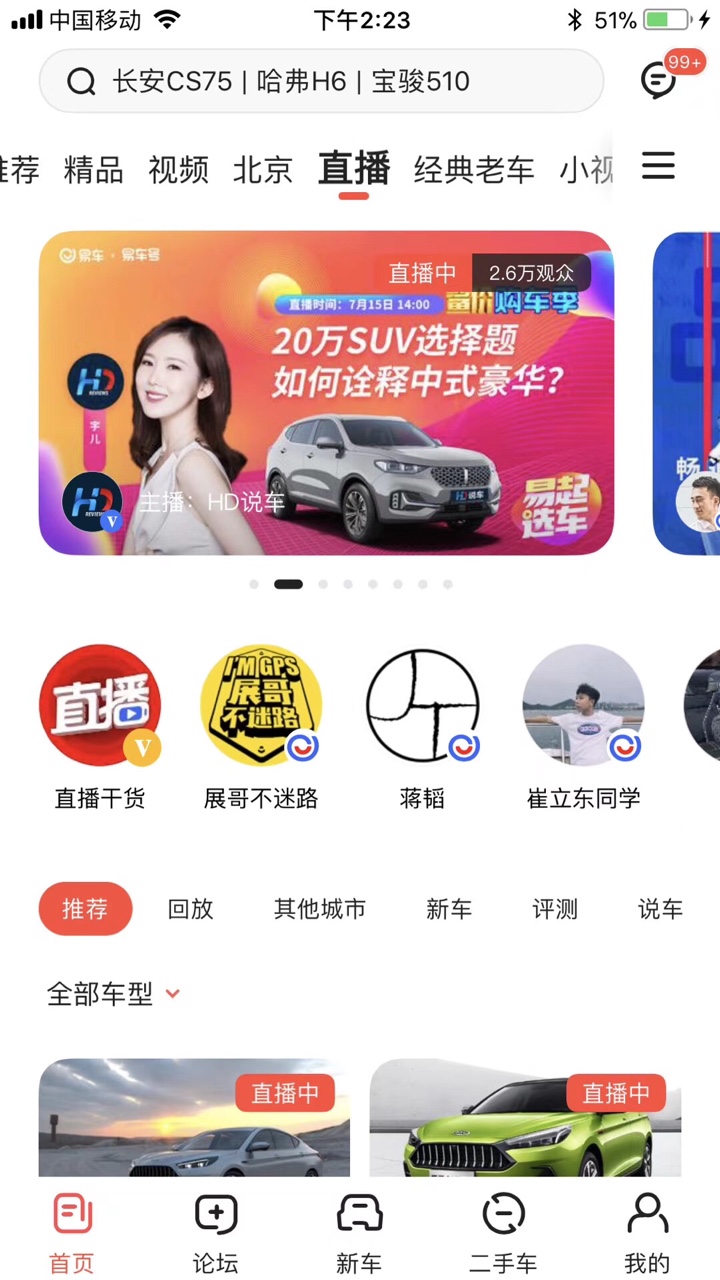The image size is (720, 1280).
Task: Switch to the 北京 top tab
Action: click(x=262, y=170)
